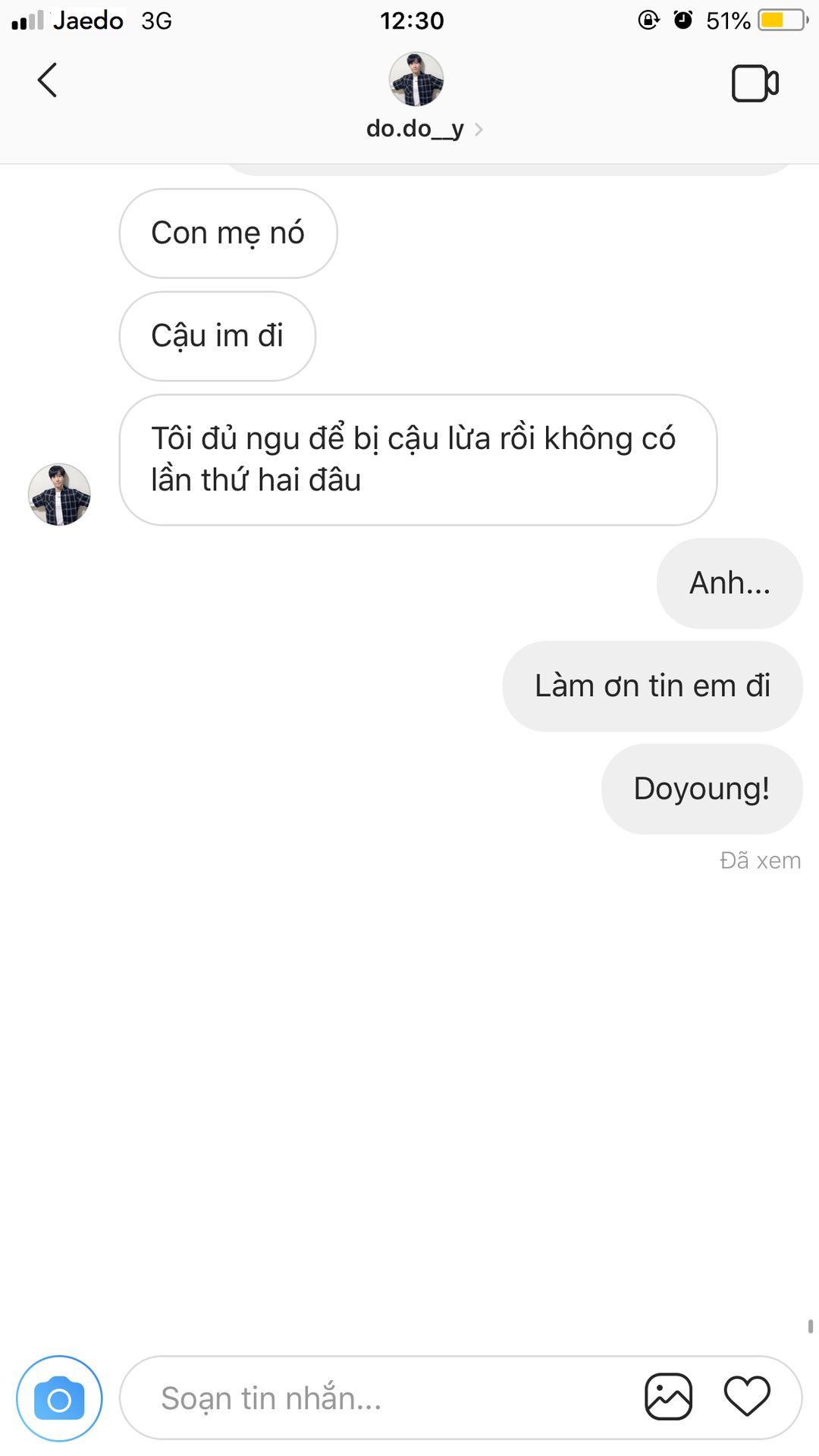Viewport: 819px width, 1456px height.
Task: Go back to the inbox
Action: pos(47,80)
